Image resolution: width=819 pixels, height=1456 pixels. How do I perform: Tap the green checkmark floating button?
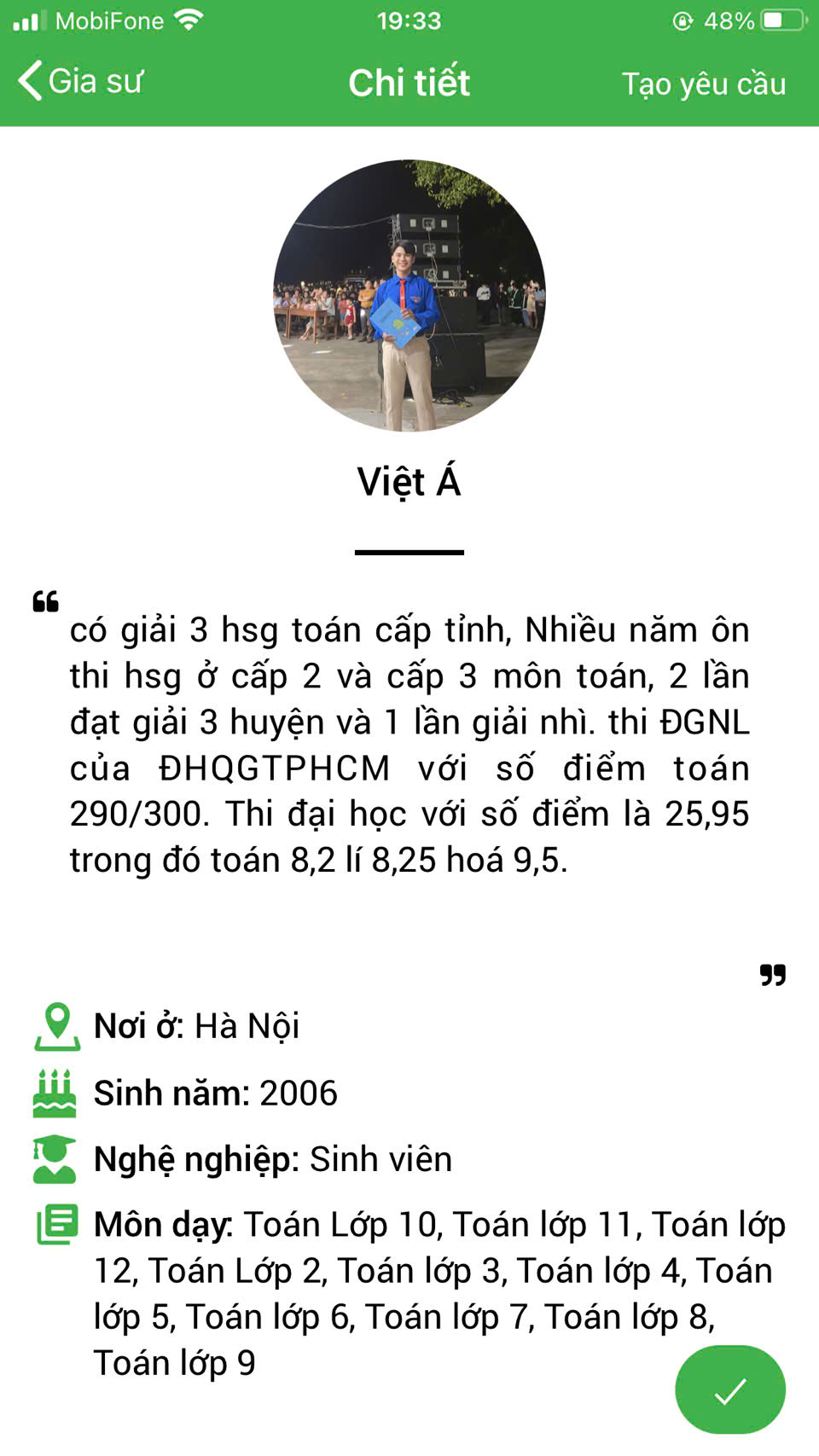[x=729, y=1389]
